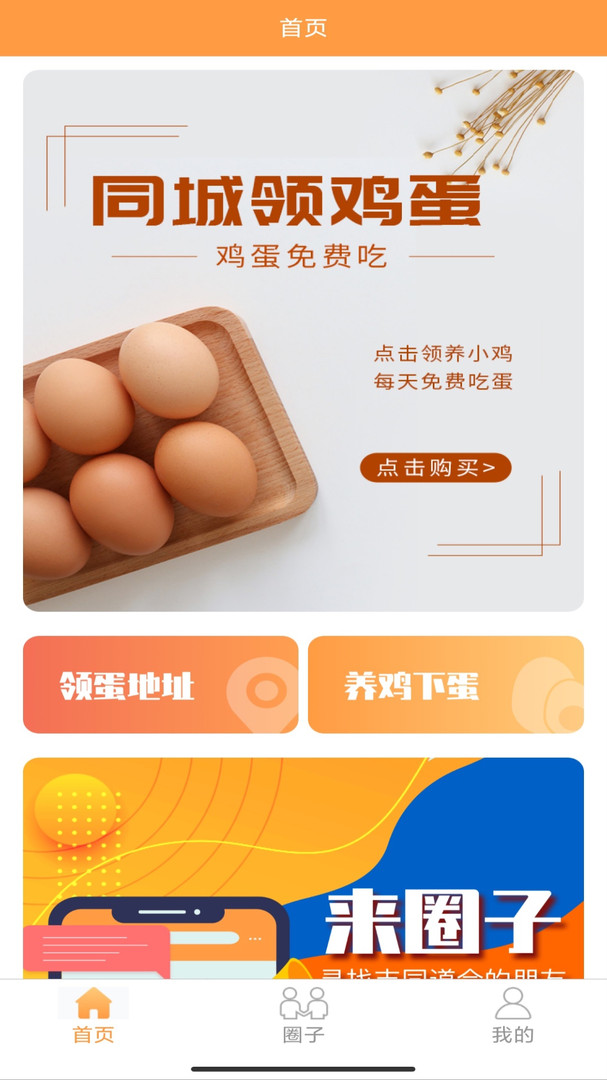Open the 同城领鸡蛋 egg banner
This screenshot has width=607, height=1080.
[x=303, y=340]
